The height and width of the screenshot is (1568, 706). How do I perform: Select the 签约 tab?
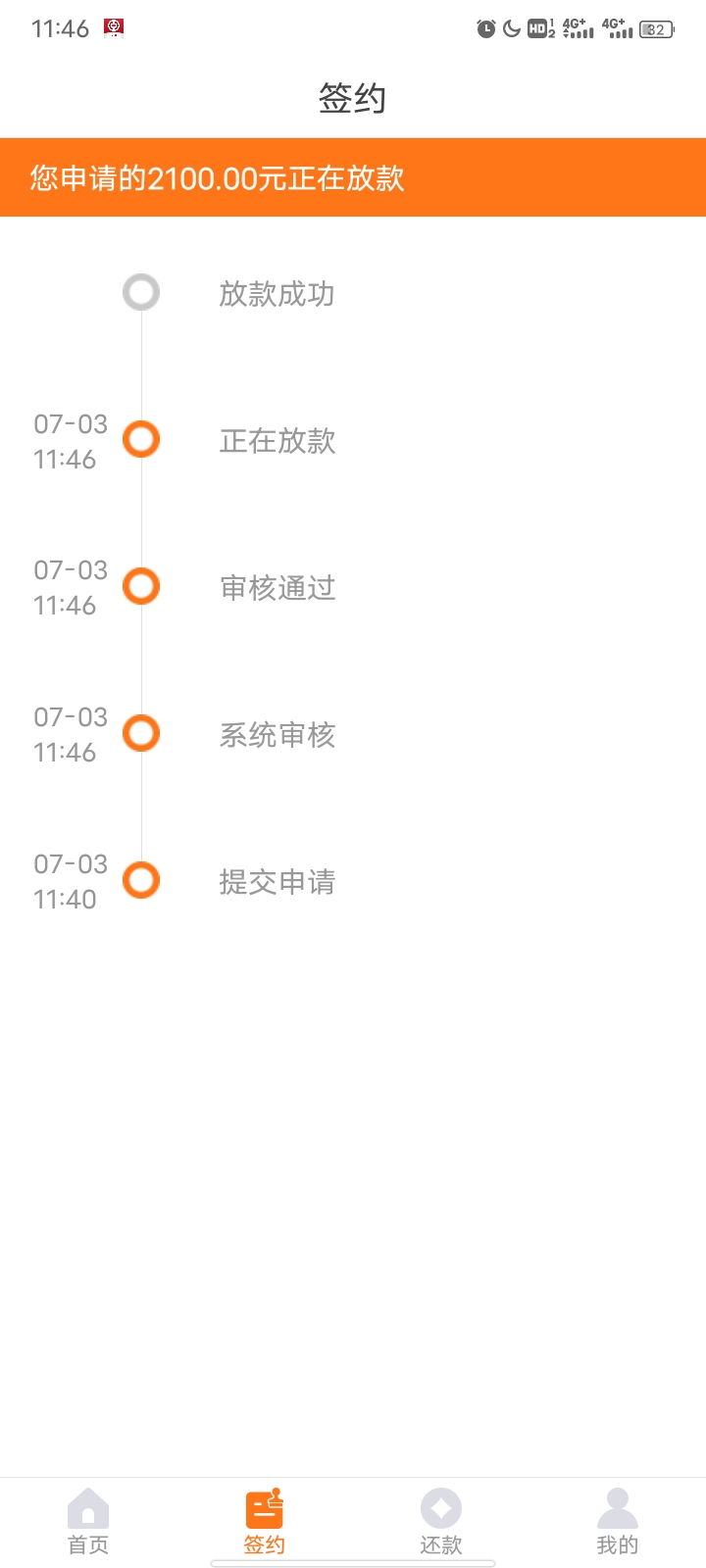[265, 1522]
